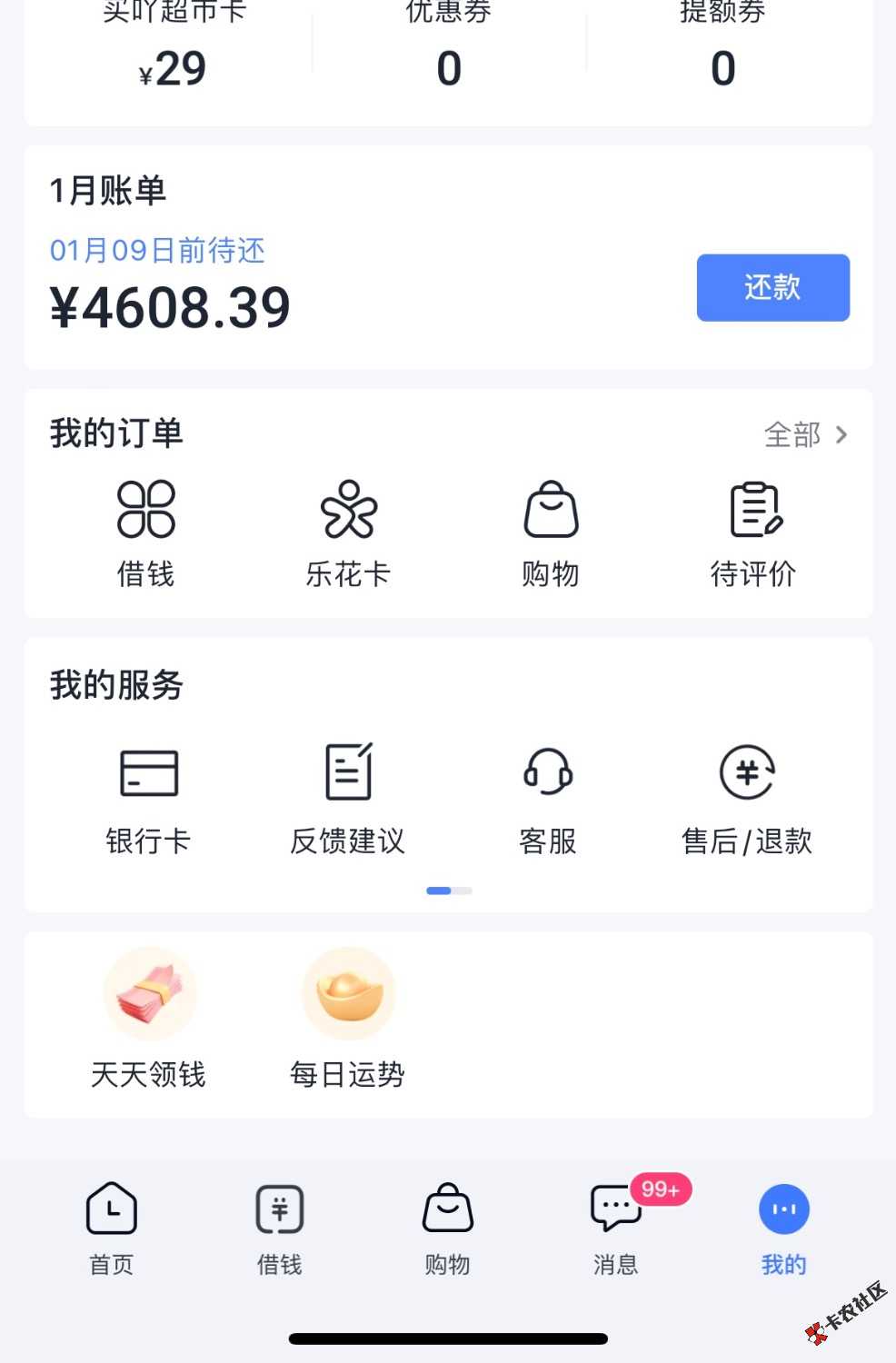Open 购物 orders under 我的订单
Viewport: 896px width, 1363px height.
[x=551, y=533]
